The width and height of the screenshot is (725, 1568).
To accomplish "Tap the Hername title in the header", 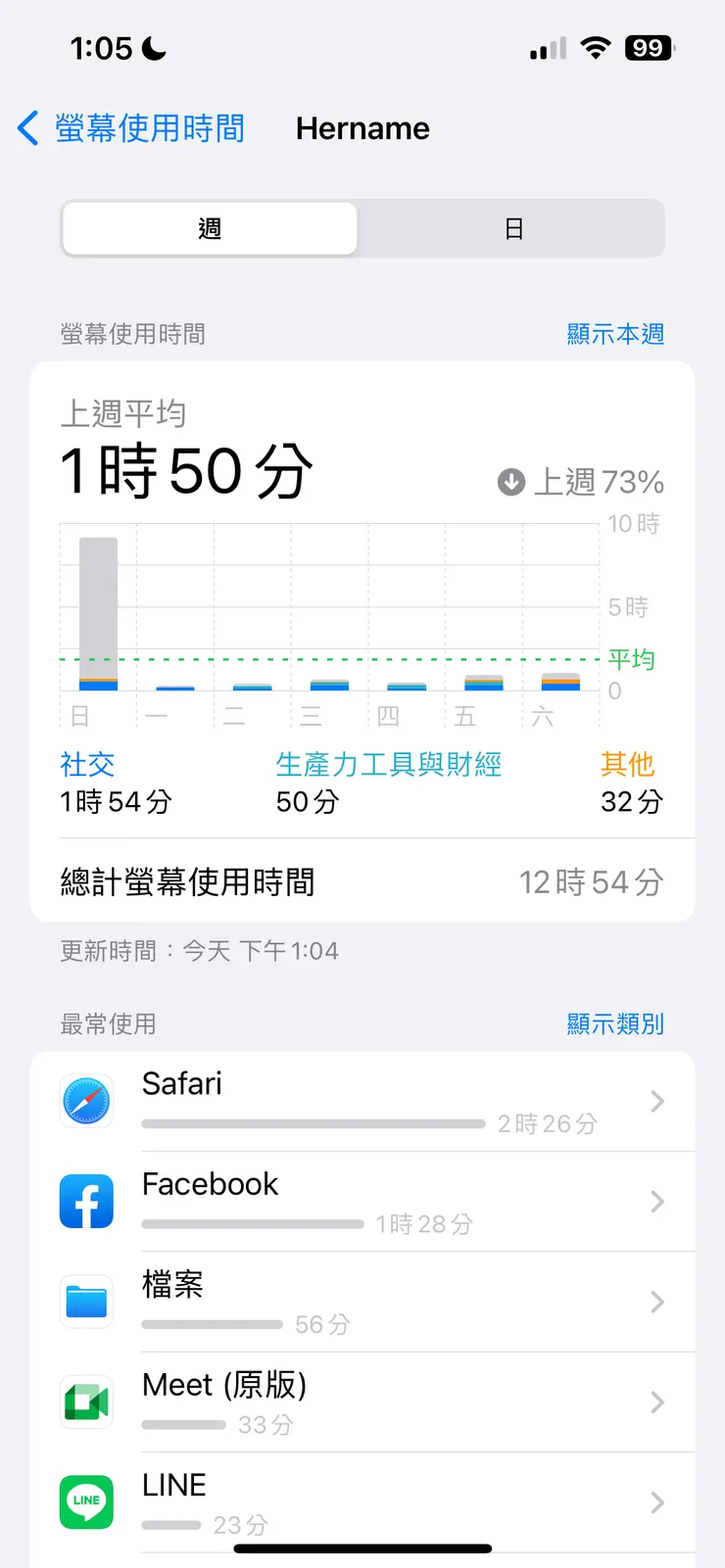I will click(362, 128).
